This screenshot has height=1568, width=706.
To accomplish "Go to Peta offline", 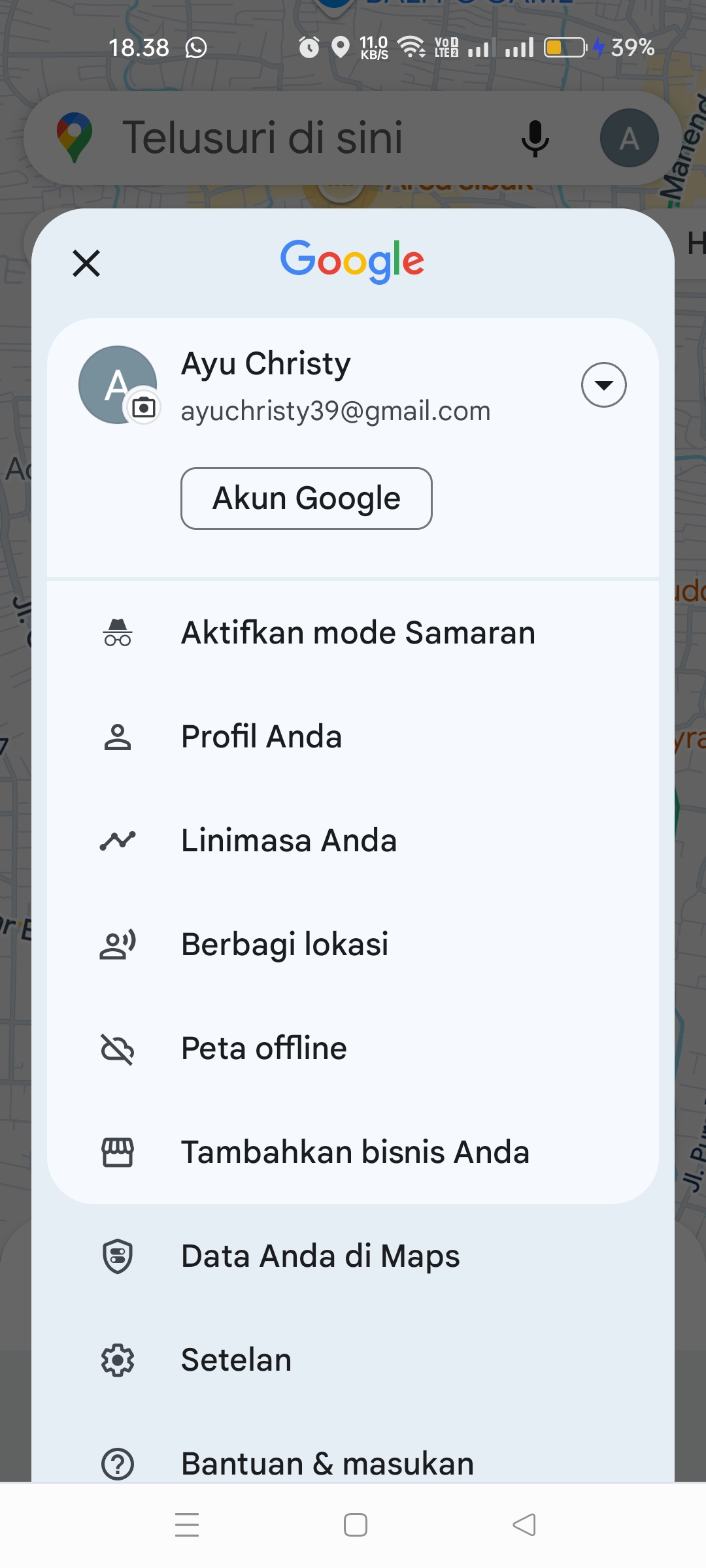I will pos(353,1048).
